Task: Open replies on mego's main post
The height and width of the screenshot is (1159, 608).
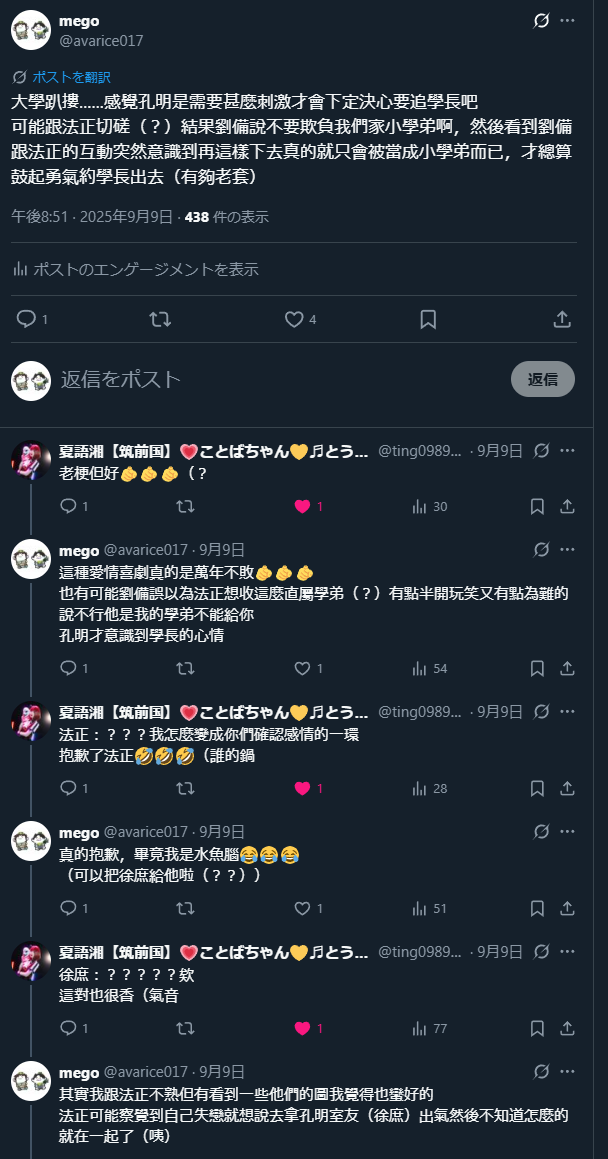Action: [x=27, y=319]
